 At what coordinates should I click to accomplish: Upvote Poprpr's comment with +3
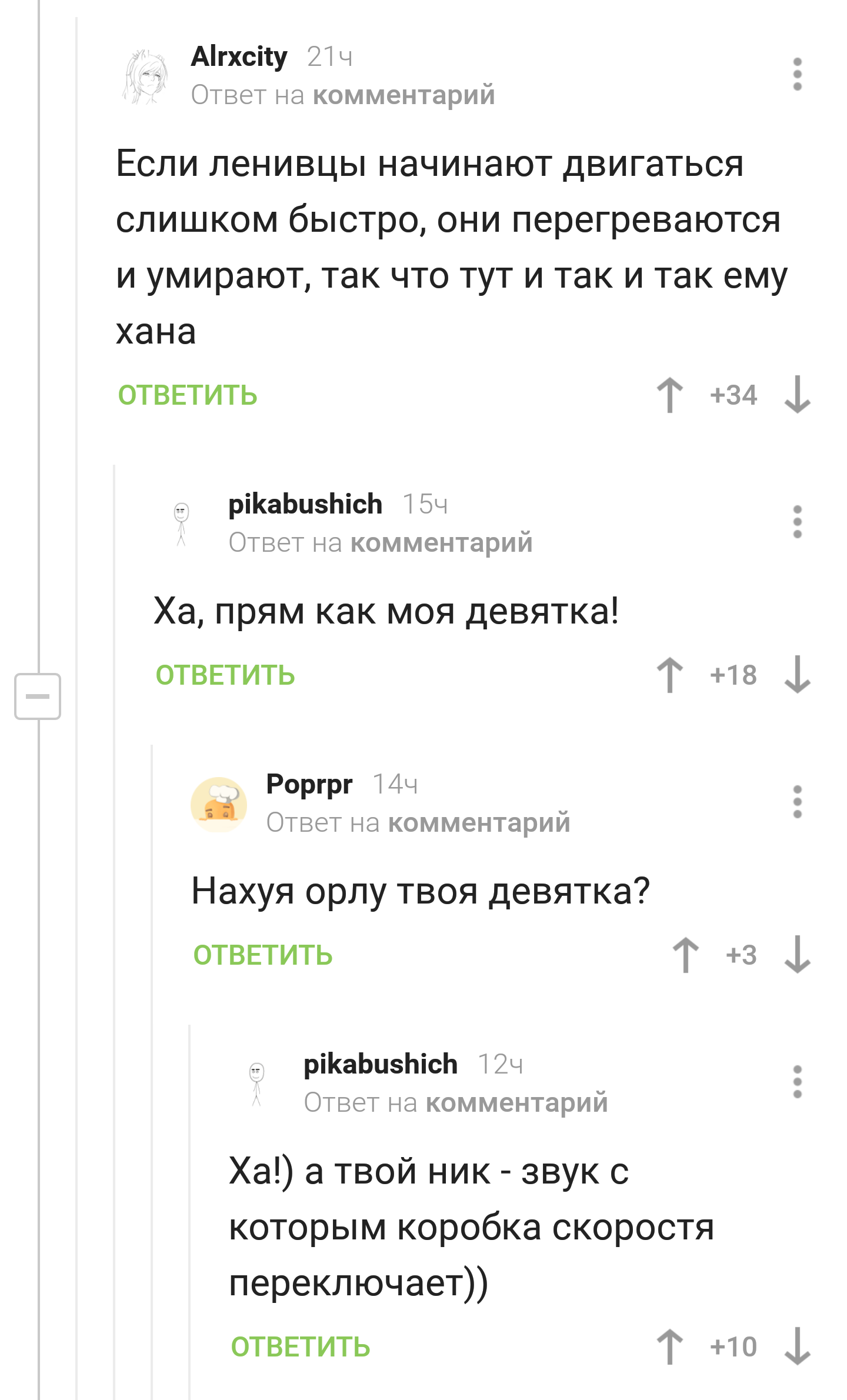pos(686,955)
